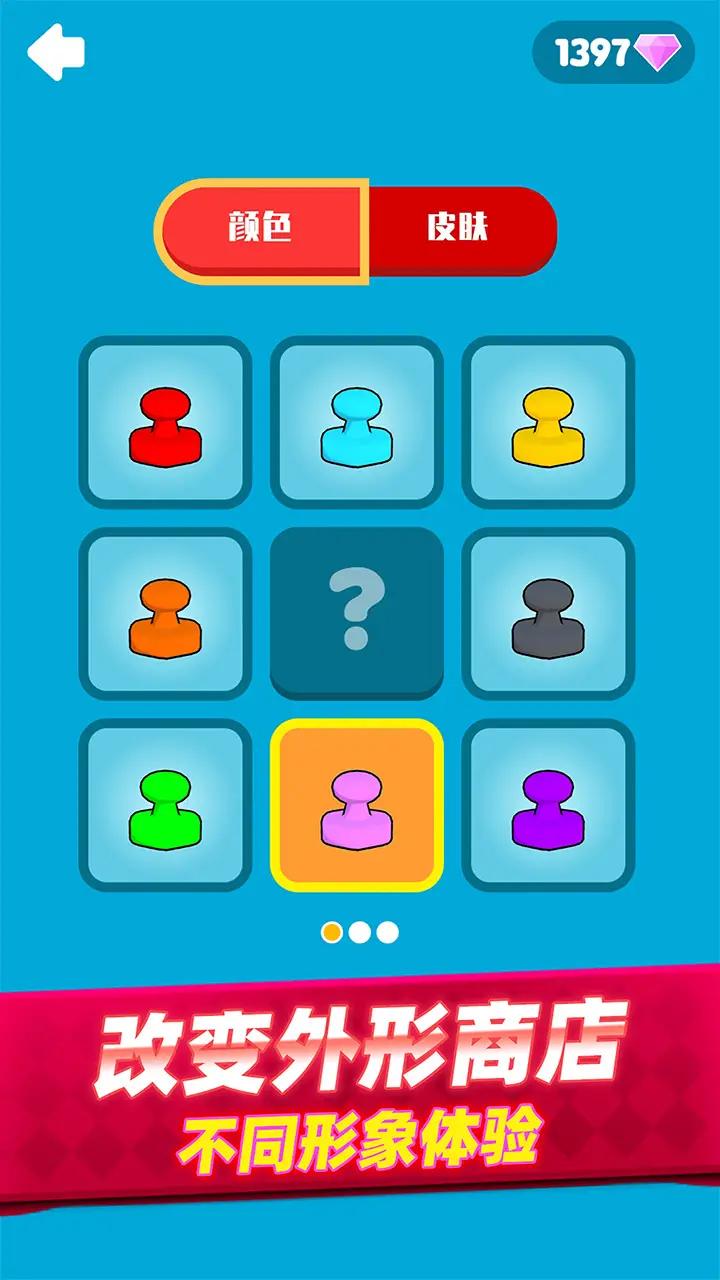The height and width of the screenshot is (1280, 720).
Task: Go back with the white arrow
Action: (56, 52)
